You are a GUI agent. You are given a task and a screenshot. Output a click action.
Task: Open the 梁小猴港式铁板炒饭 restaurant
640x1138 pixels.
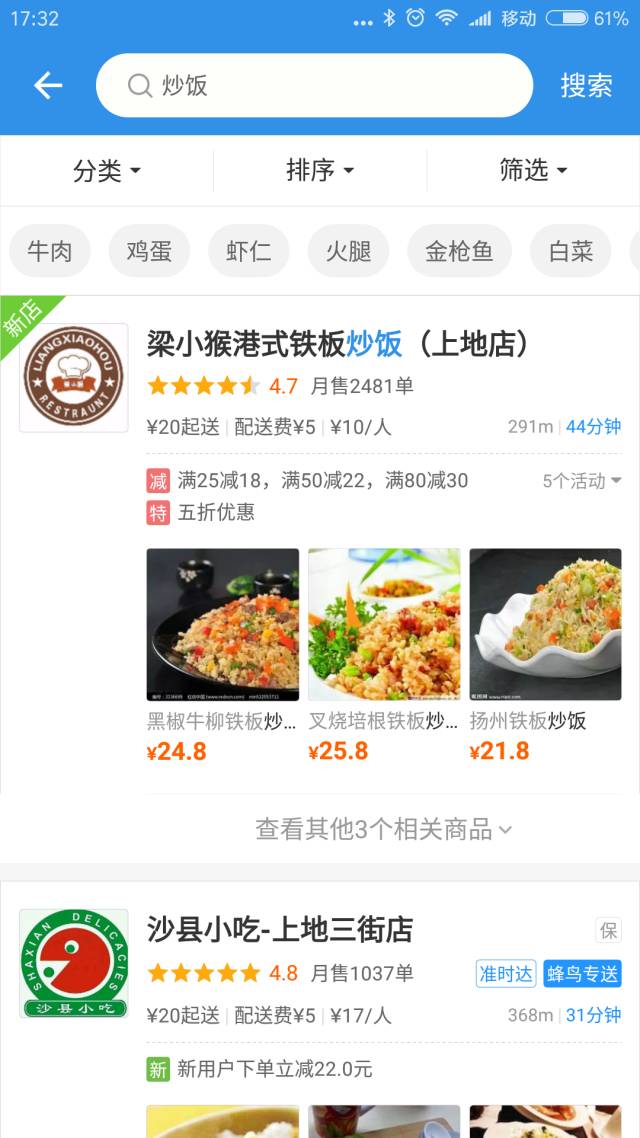point(338,345)
